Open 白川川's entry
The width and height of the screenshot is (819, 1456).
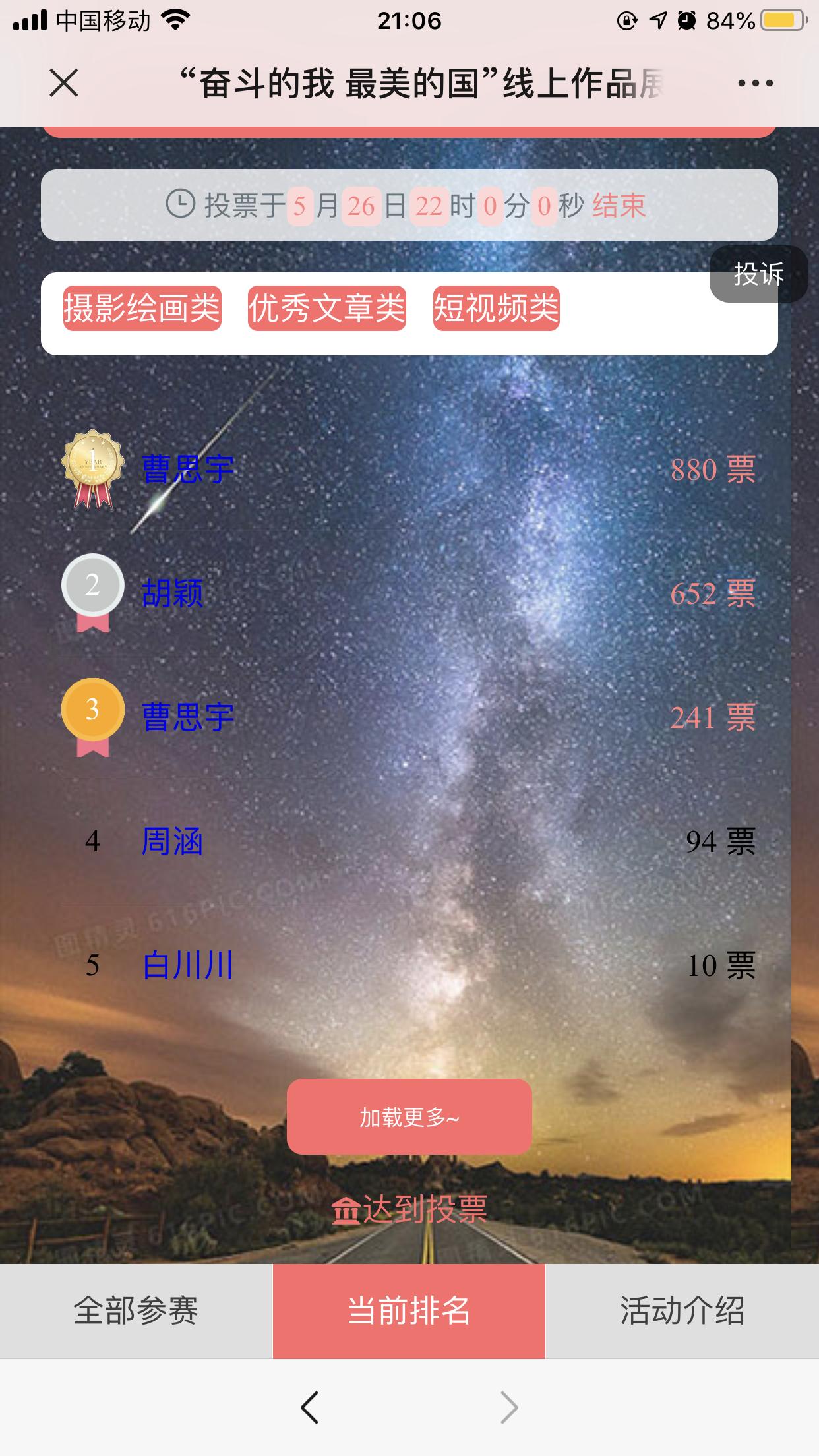pyautogui.click(x=188, y=965)
